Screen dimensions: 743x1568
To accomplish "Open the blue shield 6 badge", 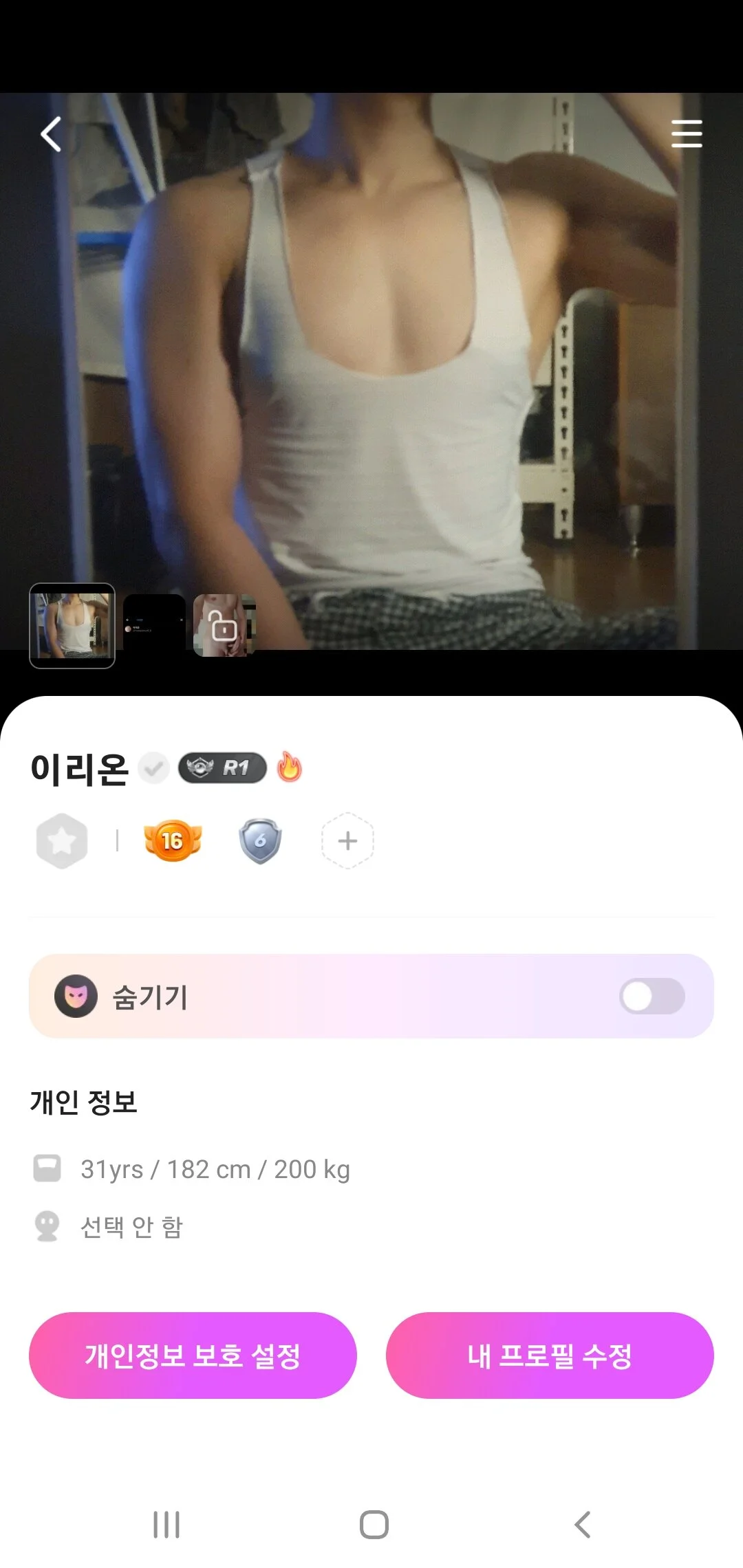I will (260, 840).
